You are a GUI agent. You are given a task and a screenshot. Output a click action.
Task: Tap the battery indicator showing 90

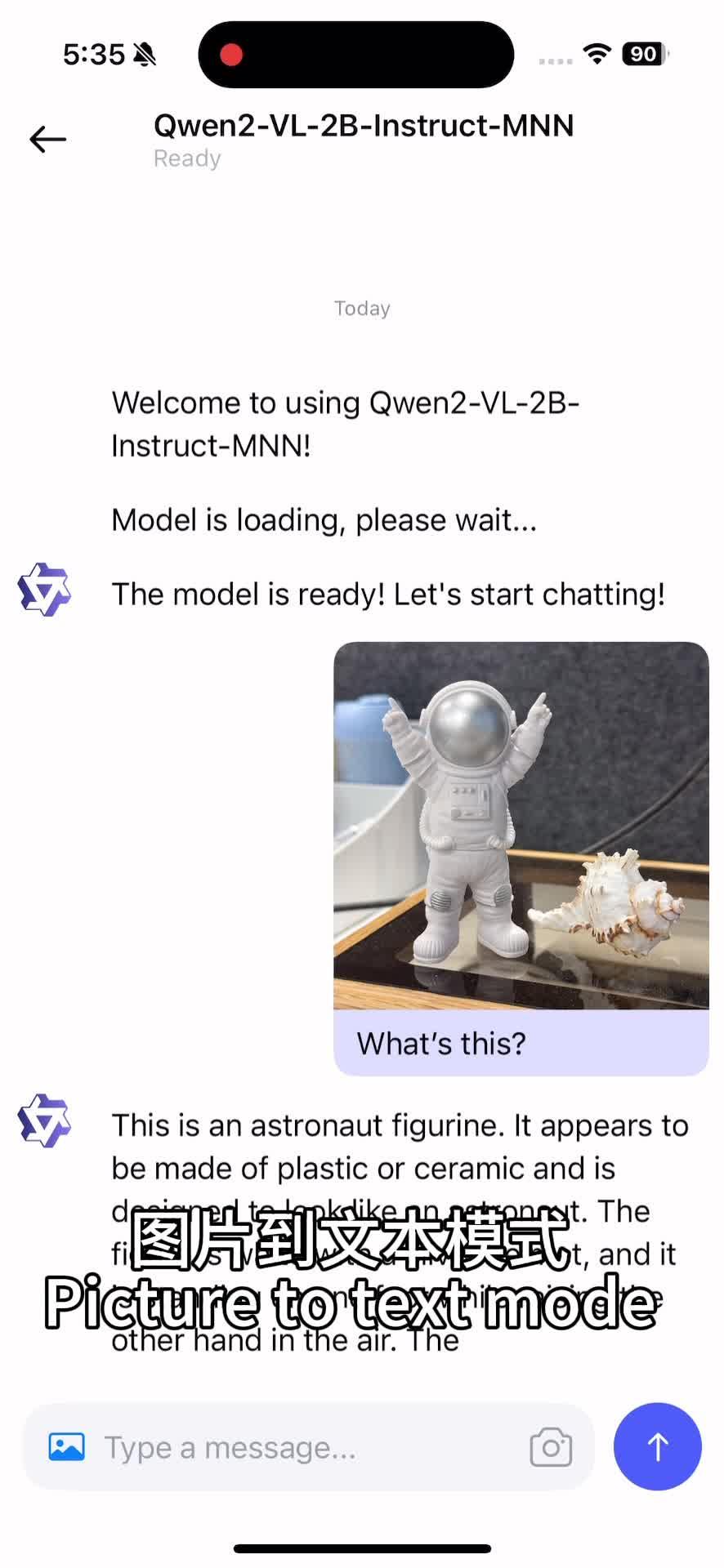pyautogui.click(x=644, y=54)
